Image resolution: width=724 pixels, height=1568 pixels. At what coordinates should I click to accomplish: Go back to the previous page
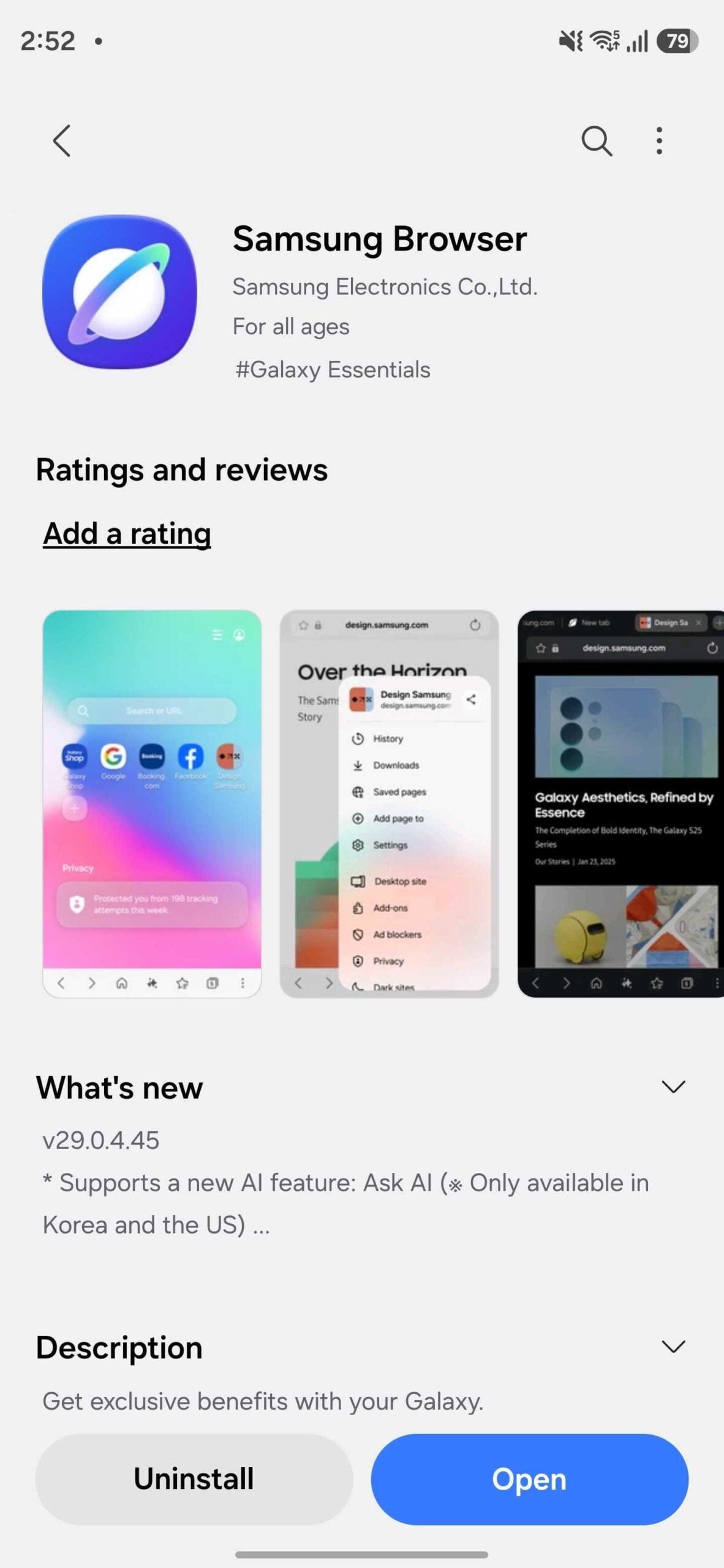(x=62, y=141)
